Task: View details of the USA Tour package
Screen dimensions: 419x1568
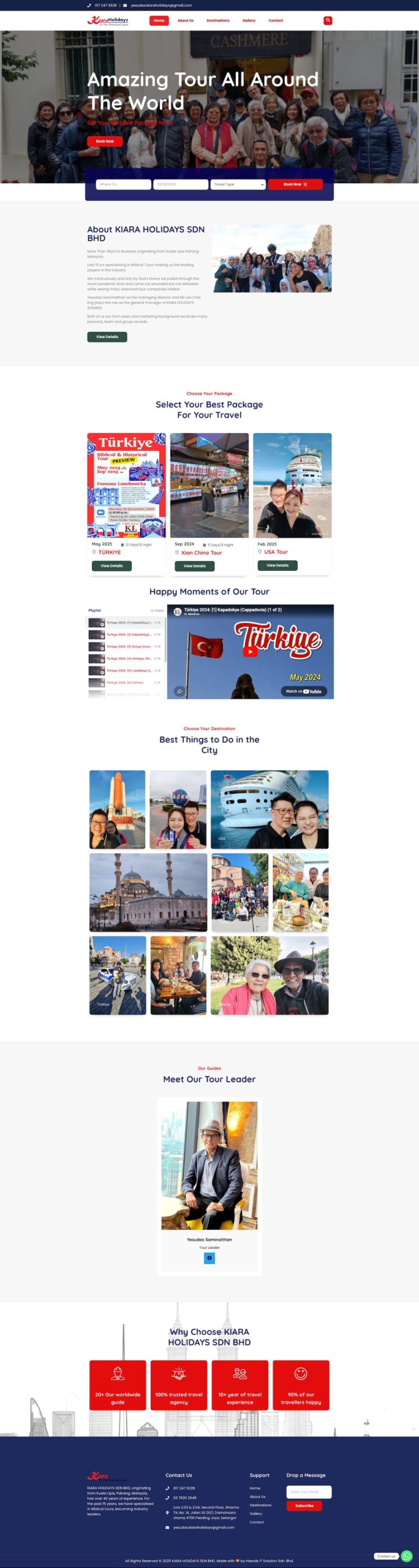Action: (x=277, y=565)
